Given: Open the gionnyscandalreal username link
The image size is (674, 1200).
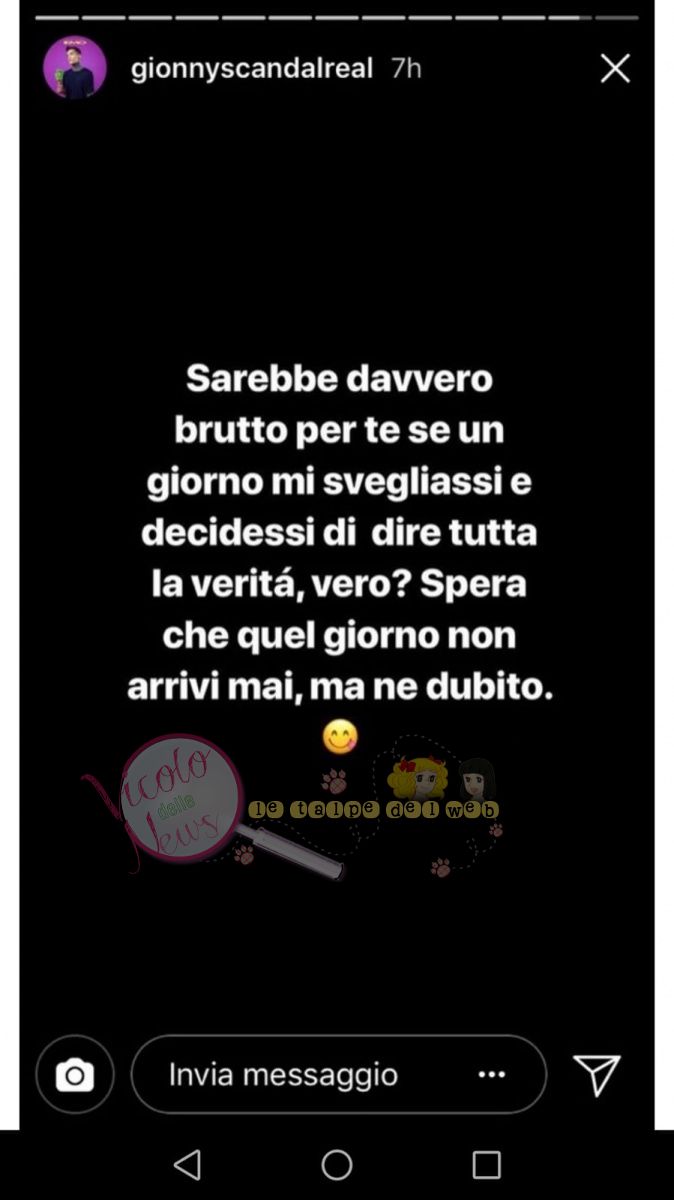Looking at the screenshot, I should click(251, 68).
